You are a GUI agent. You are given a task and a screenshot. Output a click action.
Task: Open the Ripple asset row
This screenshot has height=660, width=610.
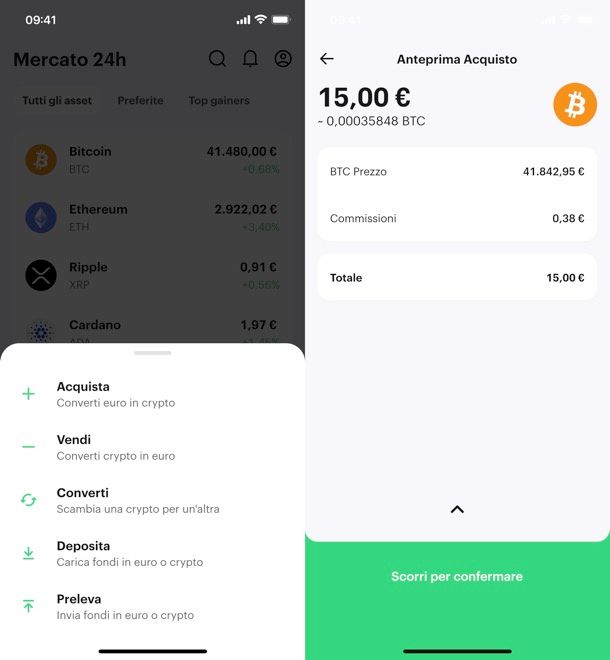(x=152, y=275)
